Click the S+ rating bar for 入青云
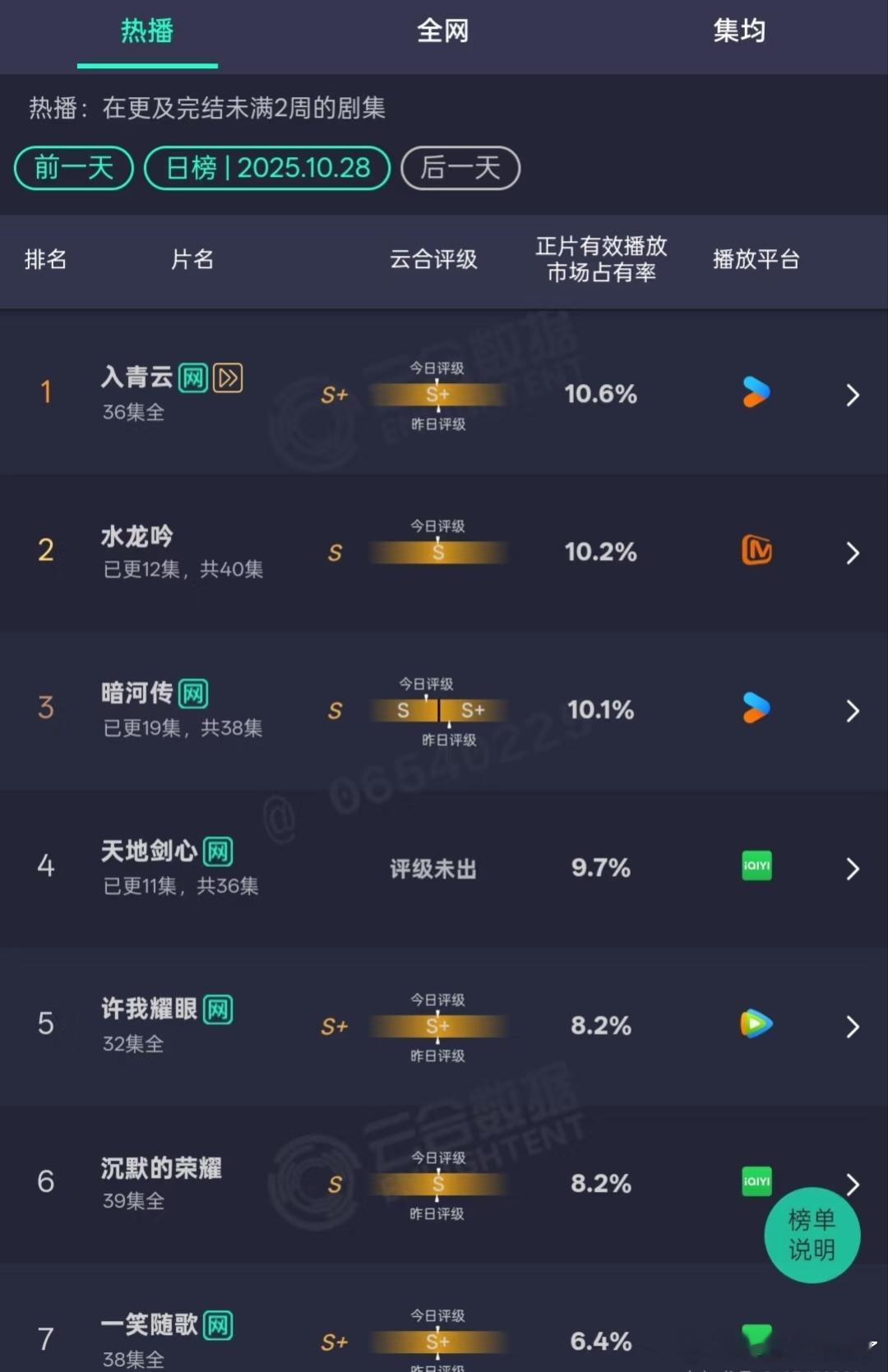888x1372 pixels. point(437,395)
